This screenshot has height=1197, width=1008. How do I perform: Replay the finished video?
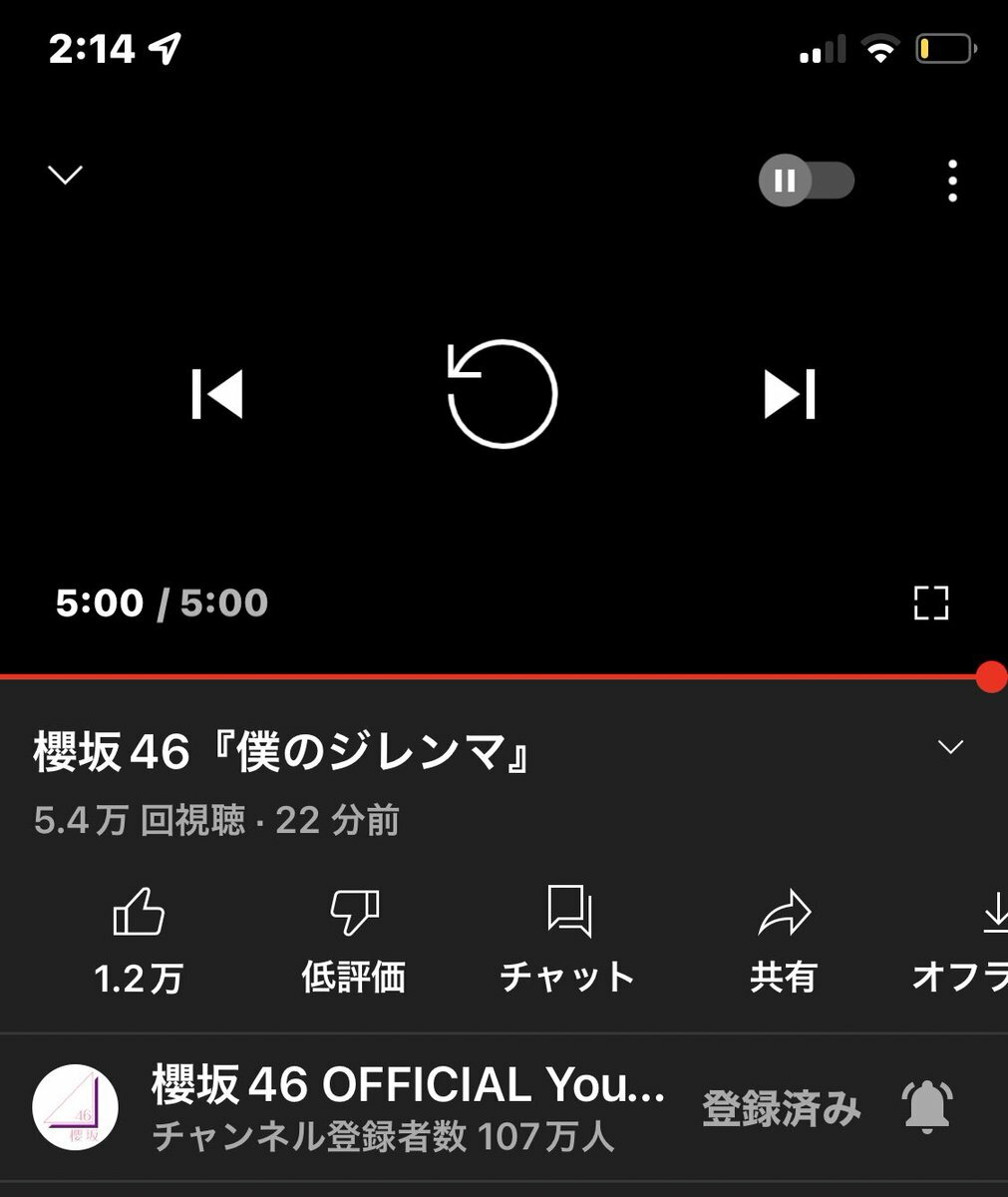[503, 393]
